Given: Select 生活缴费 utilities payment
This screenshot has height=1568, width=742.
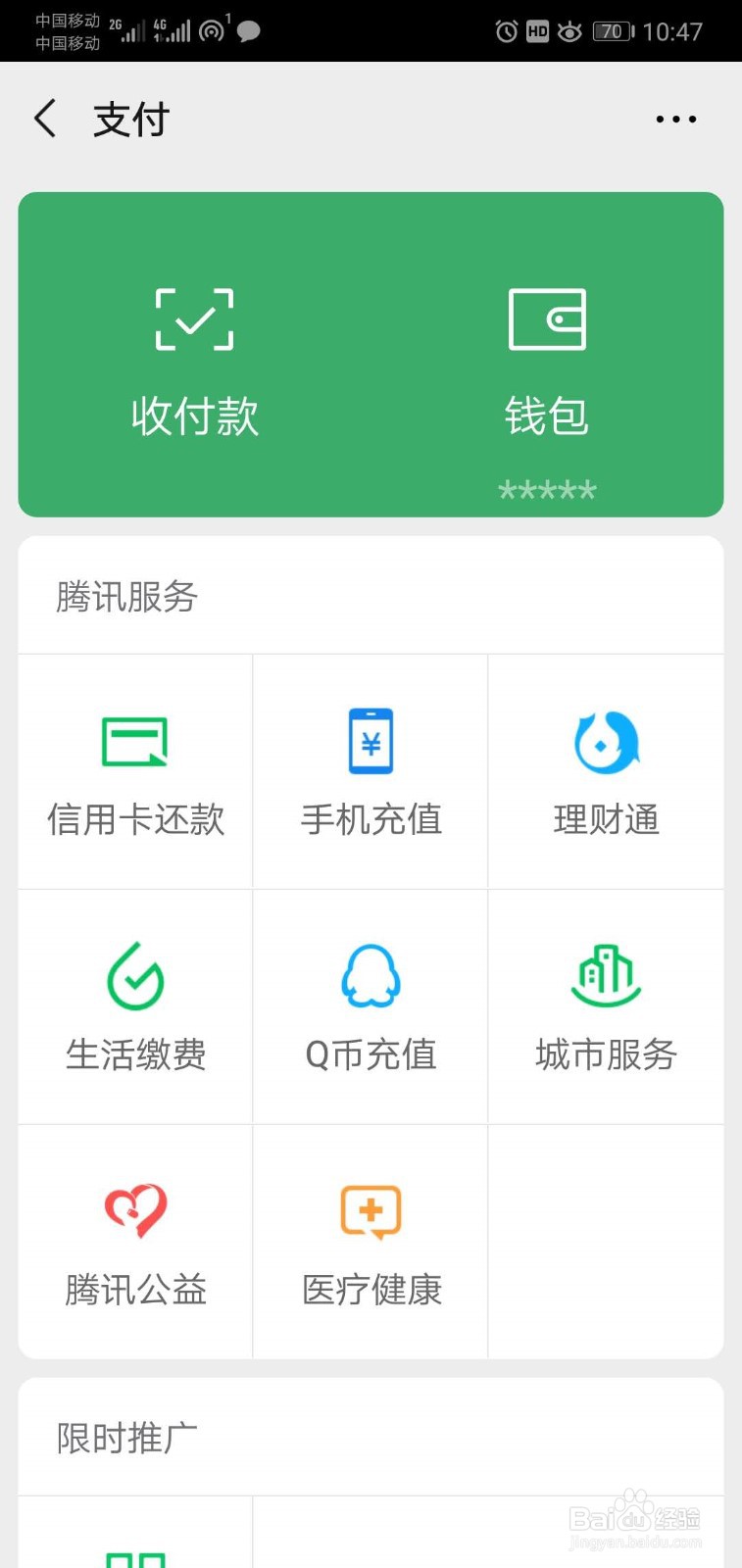Looking at the screenshot, I should tap(134, 1006).
